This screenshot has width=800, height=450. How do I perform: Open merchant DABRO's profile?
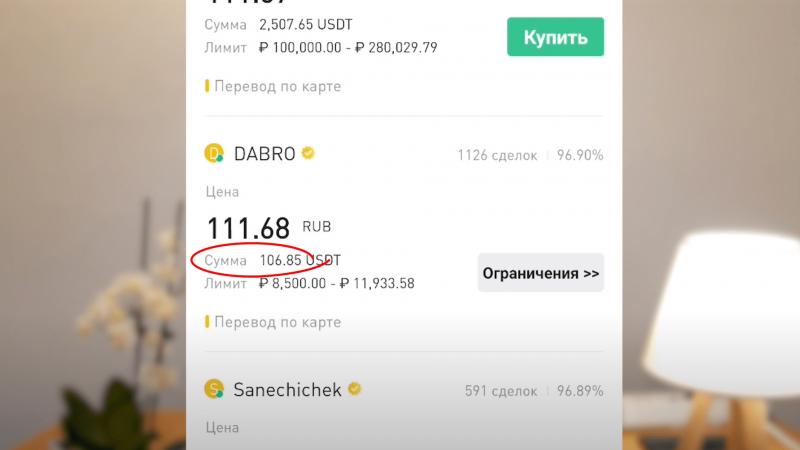point(264,154)
